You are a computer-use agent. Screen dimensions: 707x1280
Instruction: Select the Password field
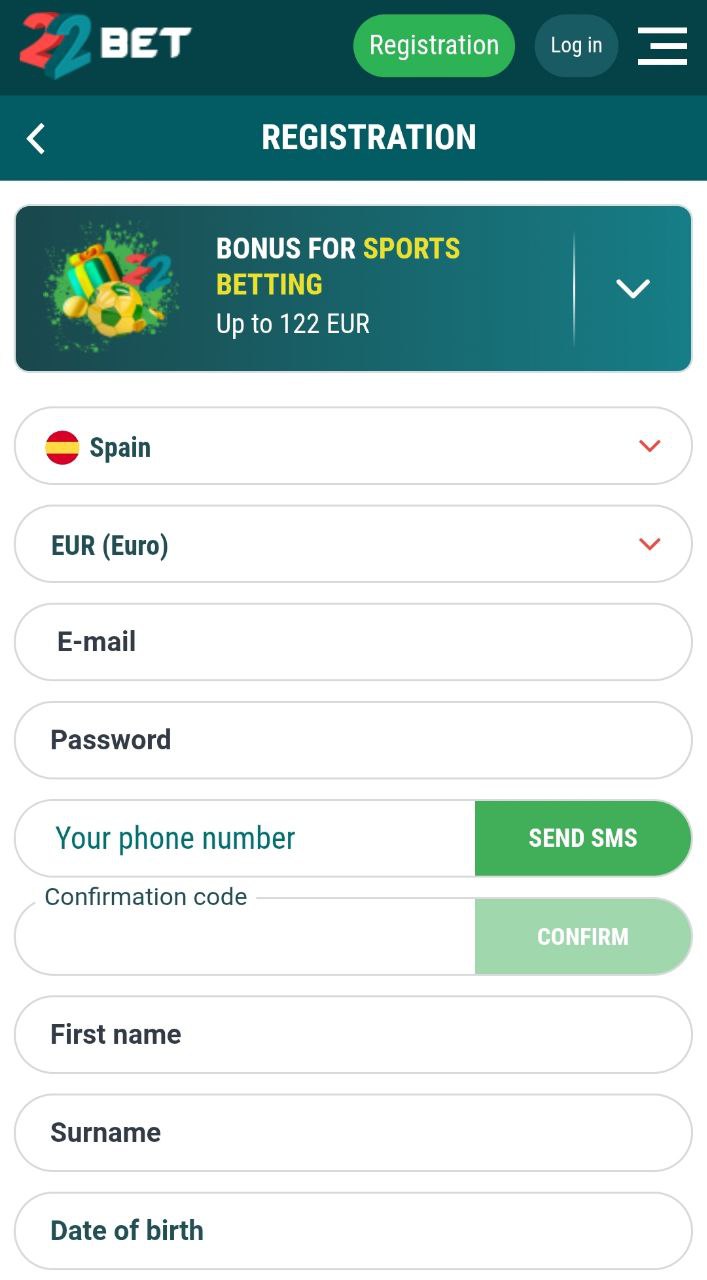(x=353, y=740)
